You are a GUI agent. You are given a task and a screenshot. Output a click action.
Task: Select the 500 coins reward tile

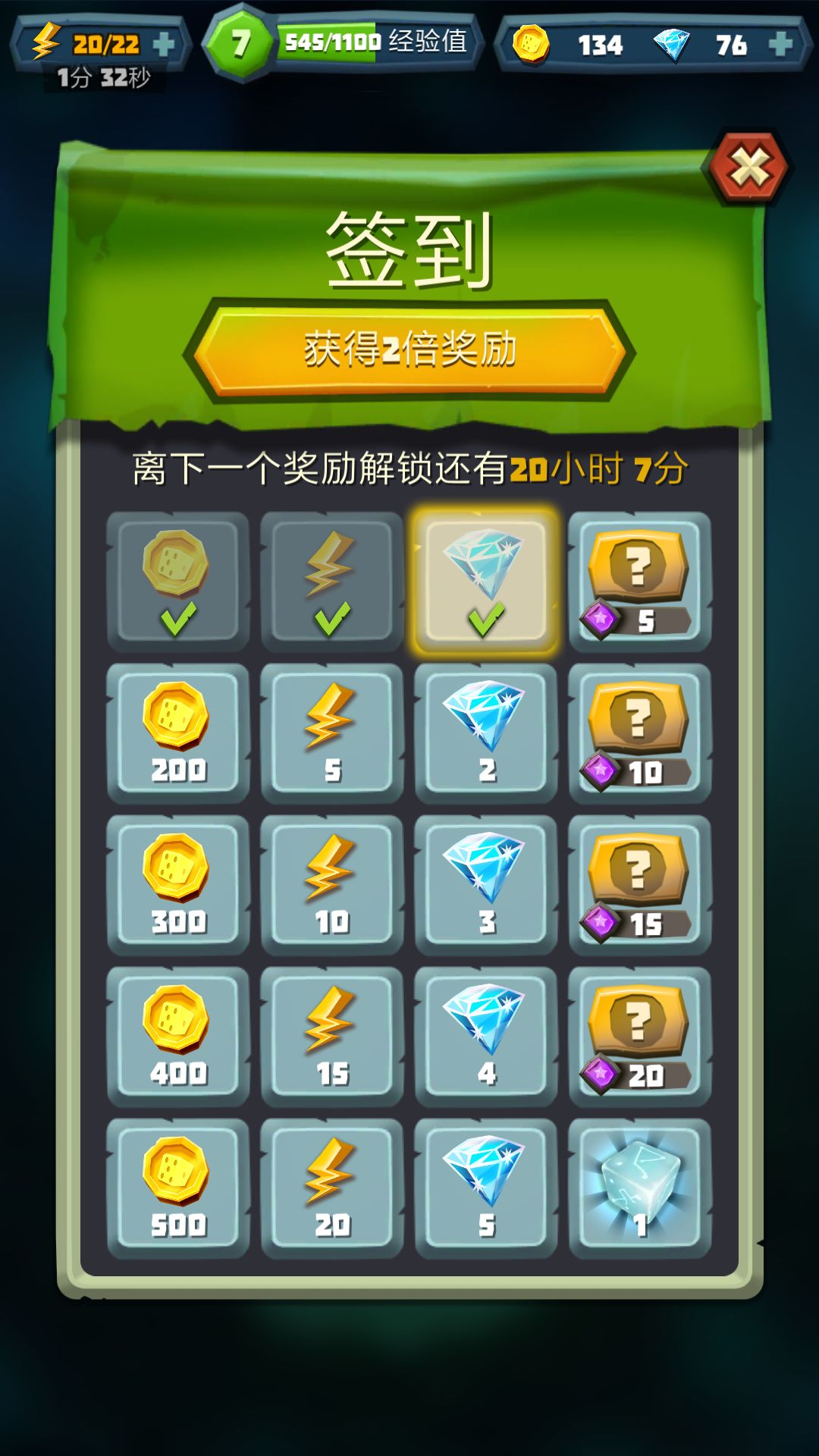pyautogui.click(x=178, y=1188)
